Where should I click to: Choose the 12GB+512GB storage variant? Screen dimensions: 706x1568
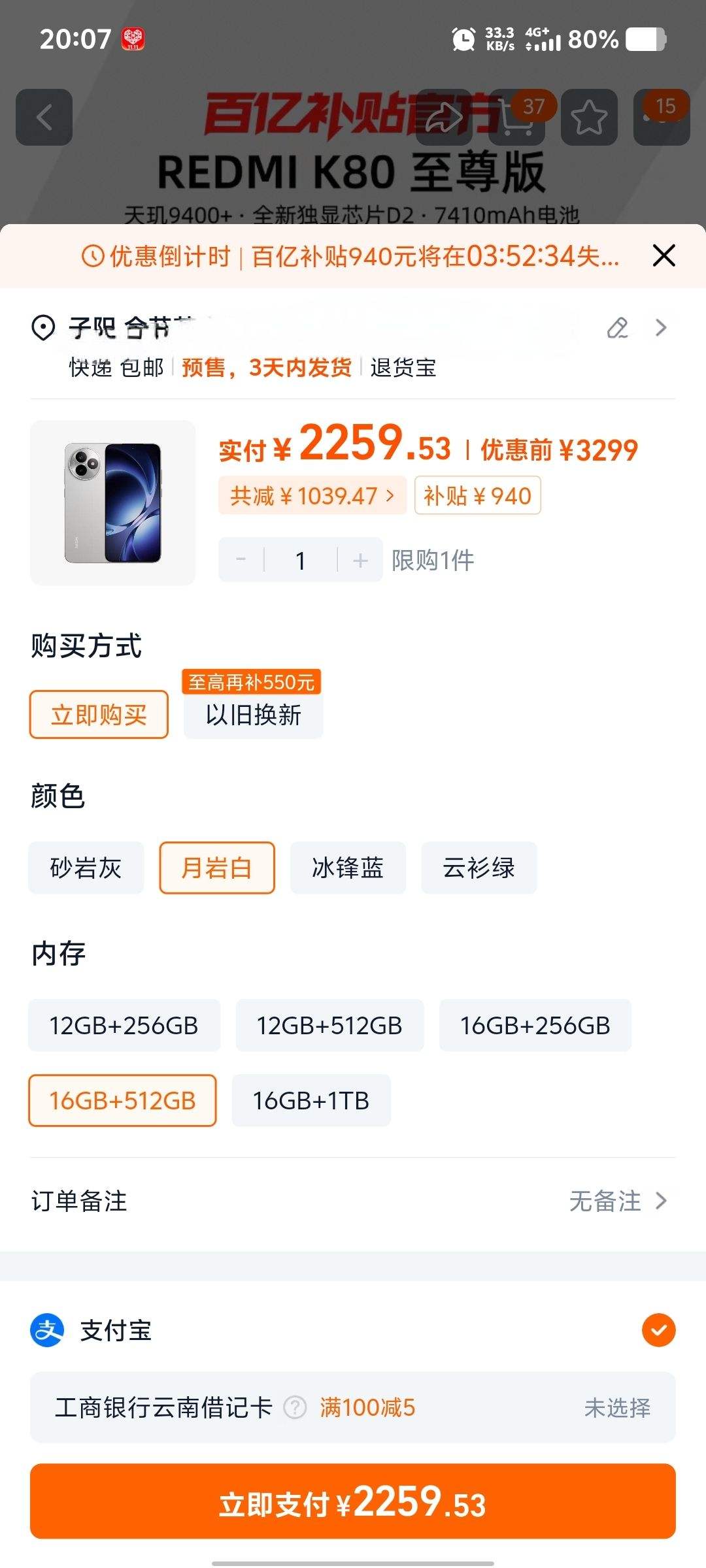tap(329, 1025)
